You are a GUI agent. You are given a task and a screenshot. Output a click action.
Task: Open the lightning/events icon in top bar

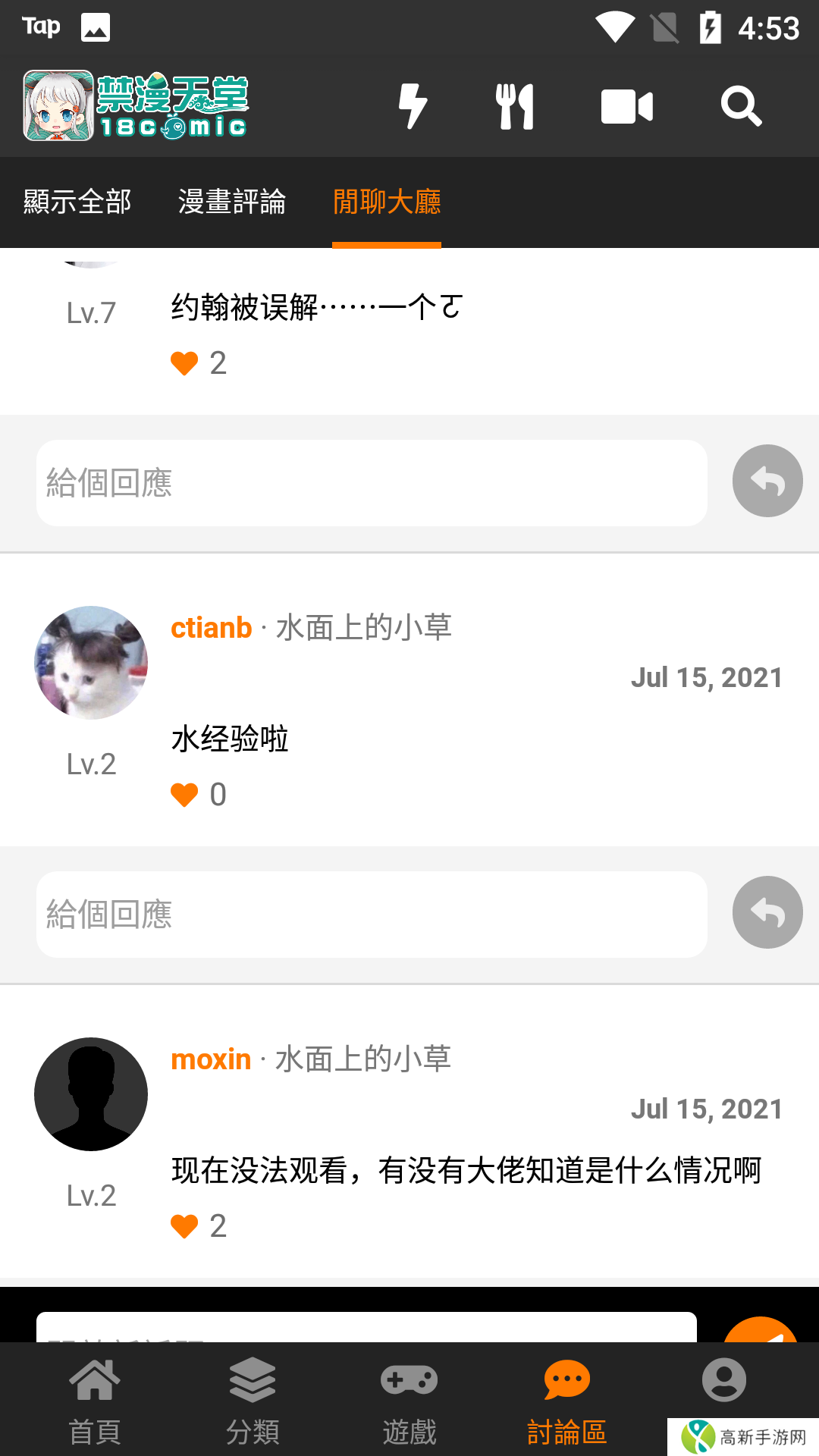(413, 106)
